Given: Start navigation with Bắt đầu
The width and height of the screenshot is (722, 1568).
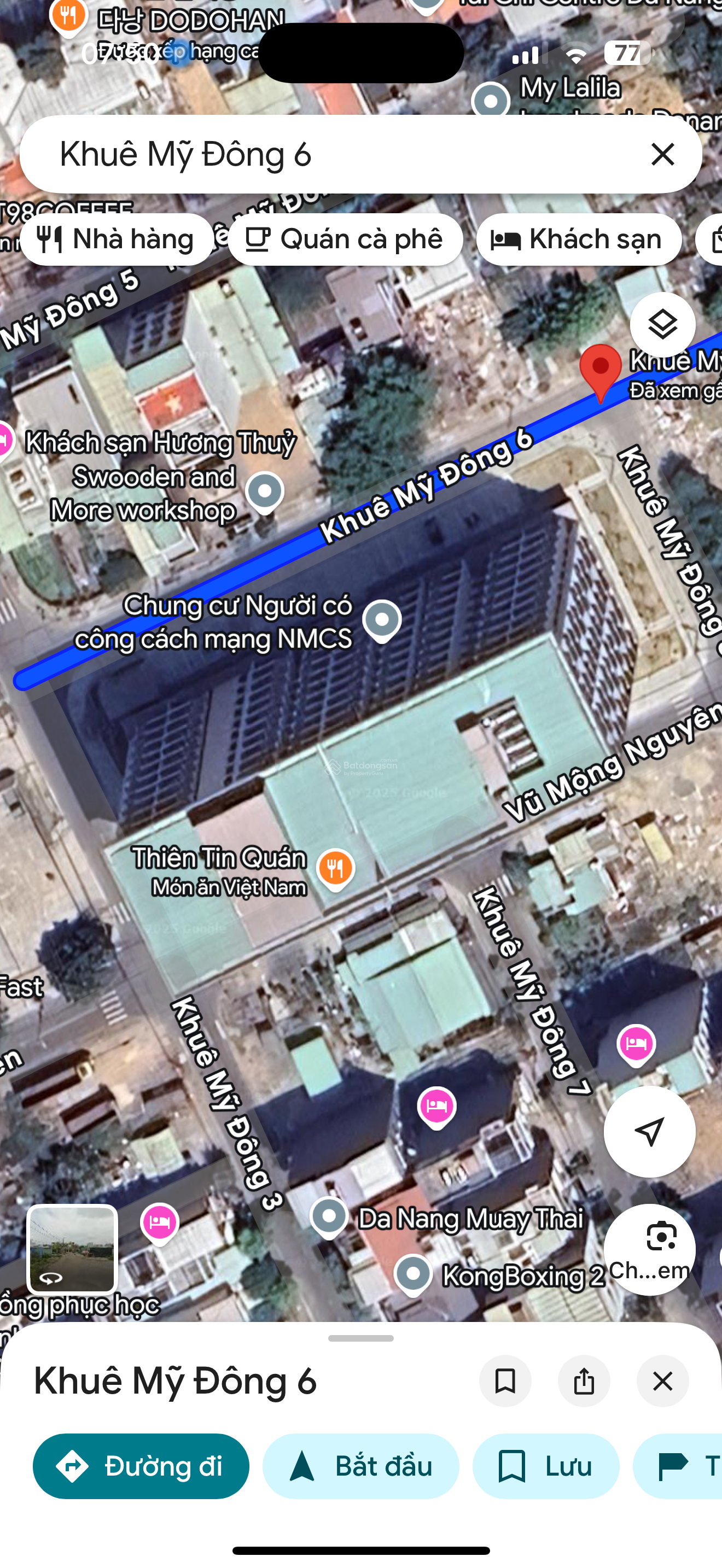Looking at the screenshot, I should (360, 1466).
